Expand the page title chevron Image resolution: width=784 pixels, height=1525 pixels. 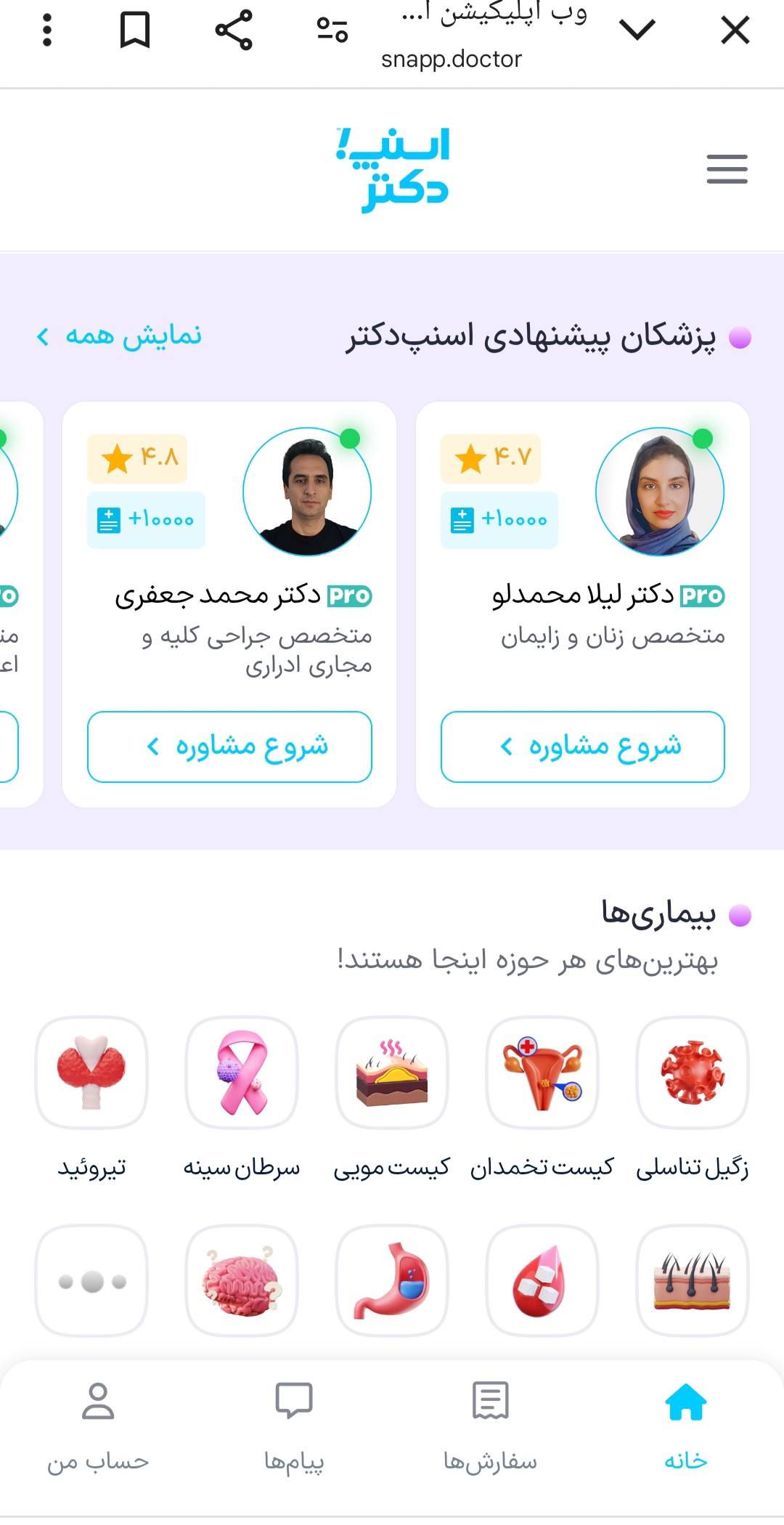(x=637, y=30)
